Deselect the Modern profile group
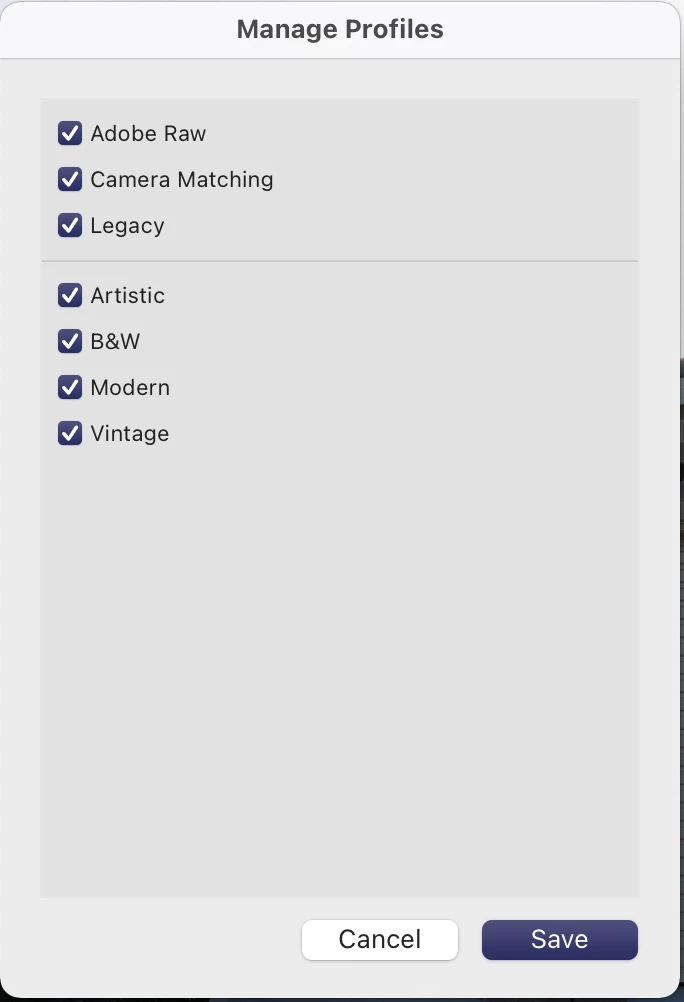Screen dimensions: 684x1002 [x=70, y=387]
